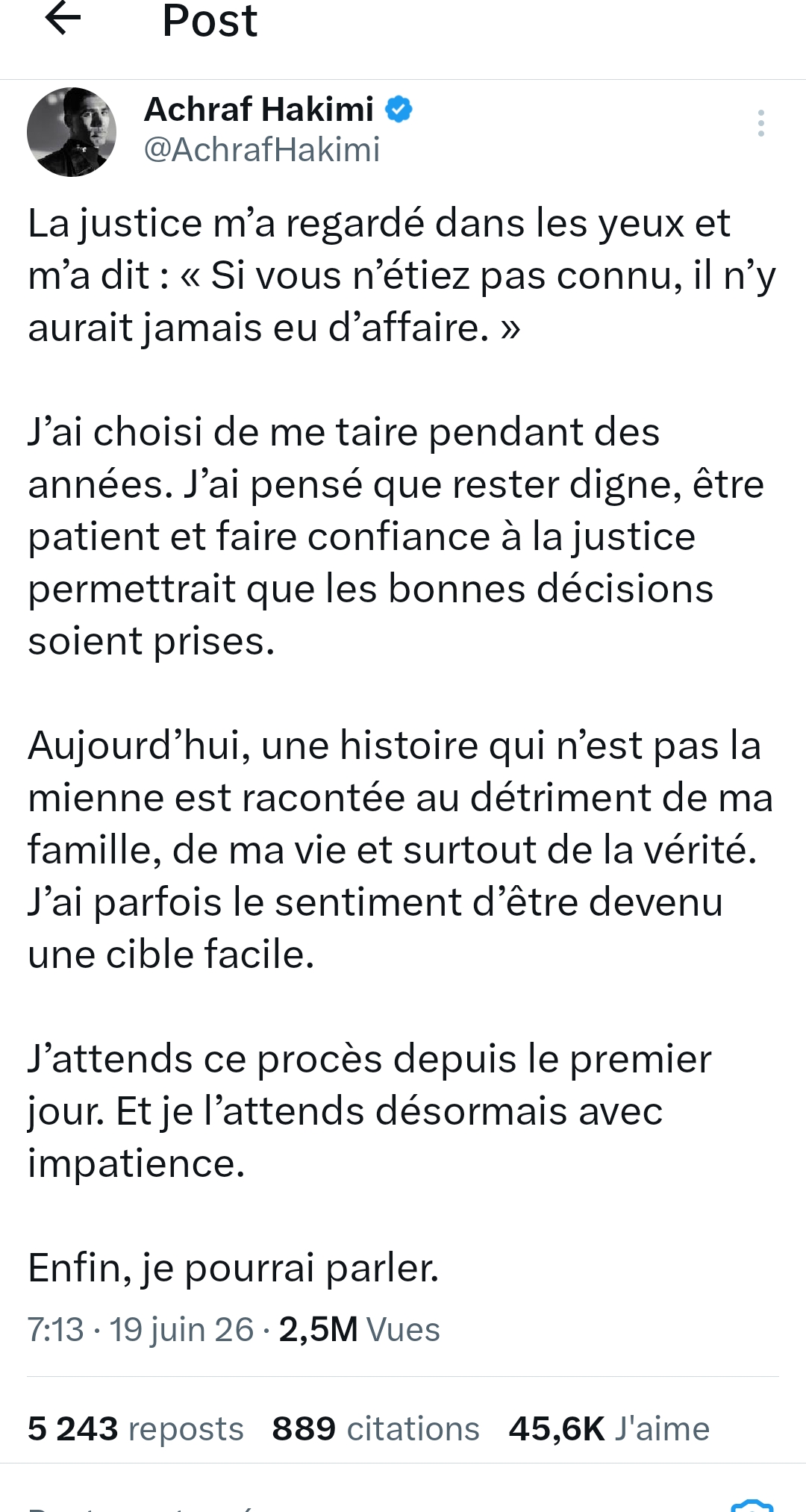This screenshot has height=1512, width=806.
Task: Open Achraf Hakimi's profile picture
Action: [x=72, y=132]
